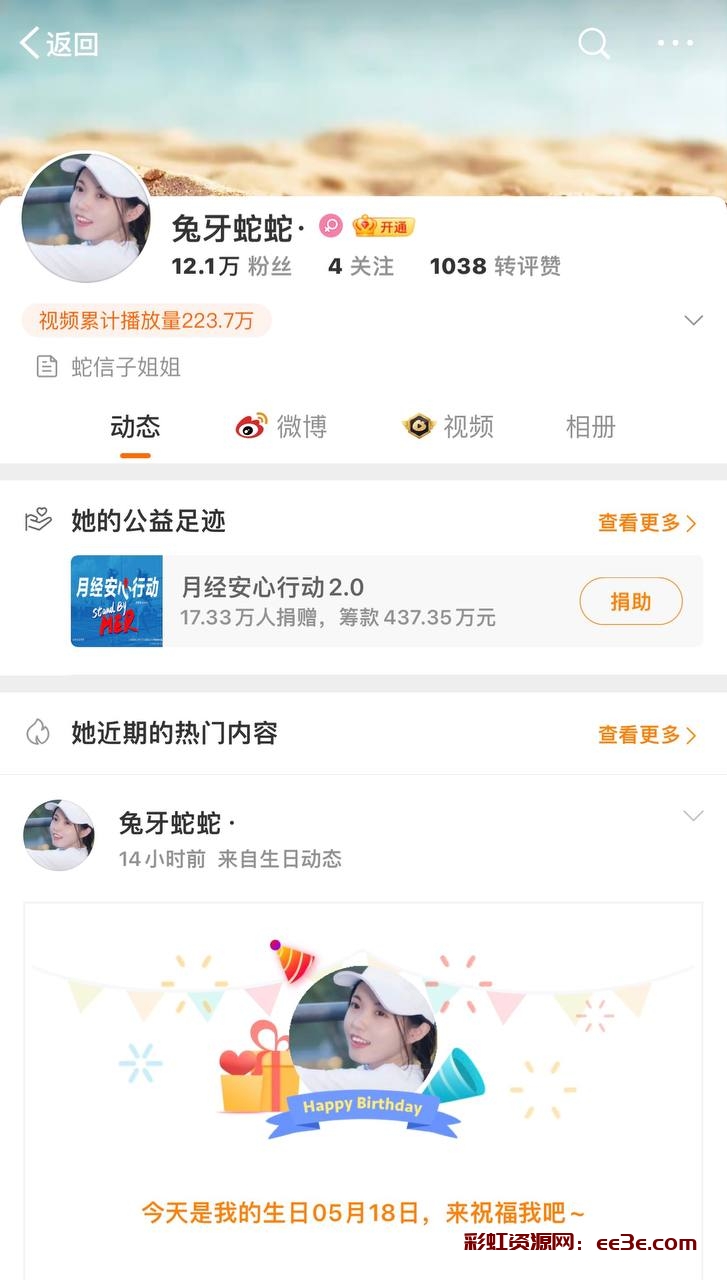Open search on this profile

click(593, 43)
